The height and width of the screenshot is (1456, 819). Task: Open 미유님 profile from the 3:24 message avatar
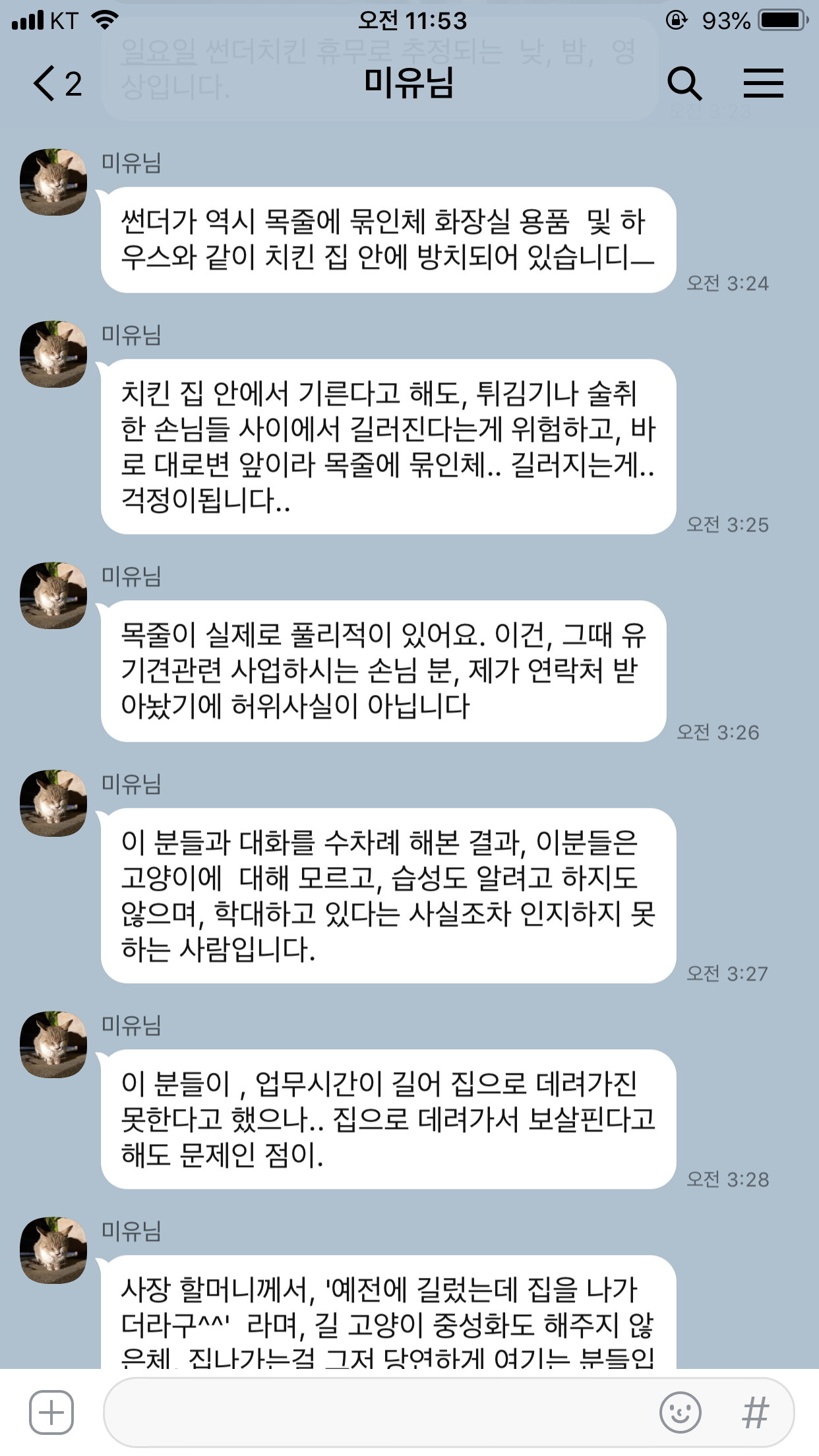coord(53,182)
